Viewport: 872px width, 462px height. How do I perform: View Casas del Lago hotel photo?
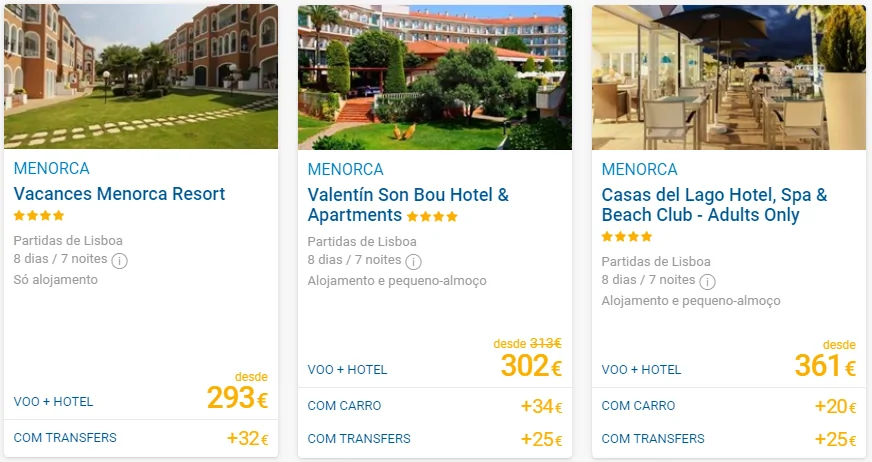pyautogui.click(x=729, y=76)
